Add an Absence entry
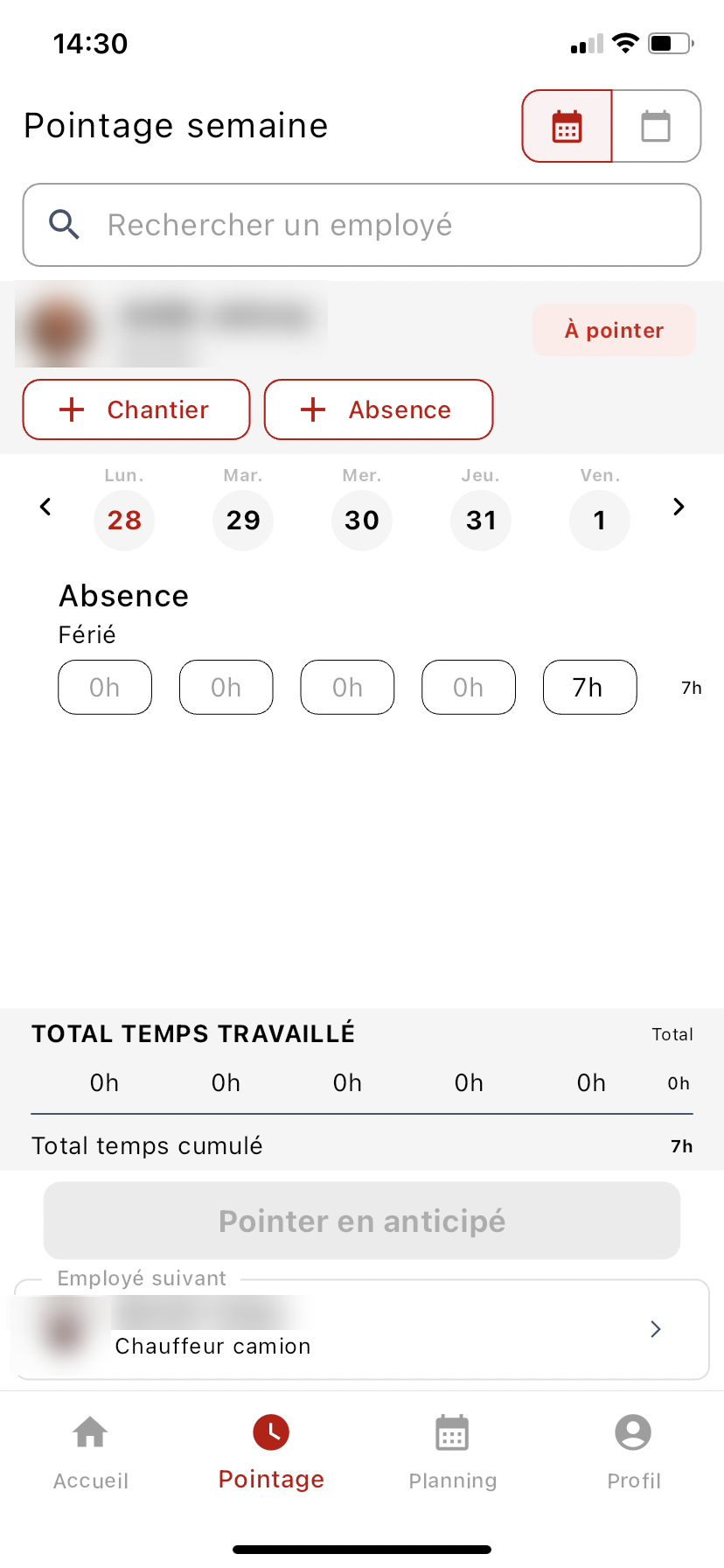Image resolution: width=724 pixels, height=1568 pixels. (x=379, y=409)
